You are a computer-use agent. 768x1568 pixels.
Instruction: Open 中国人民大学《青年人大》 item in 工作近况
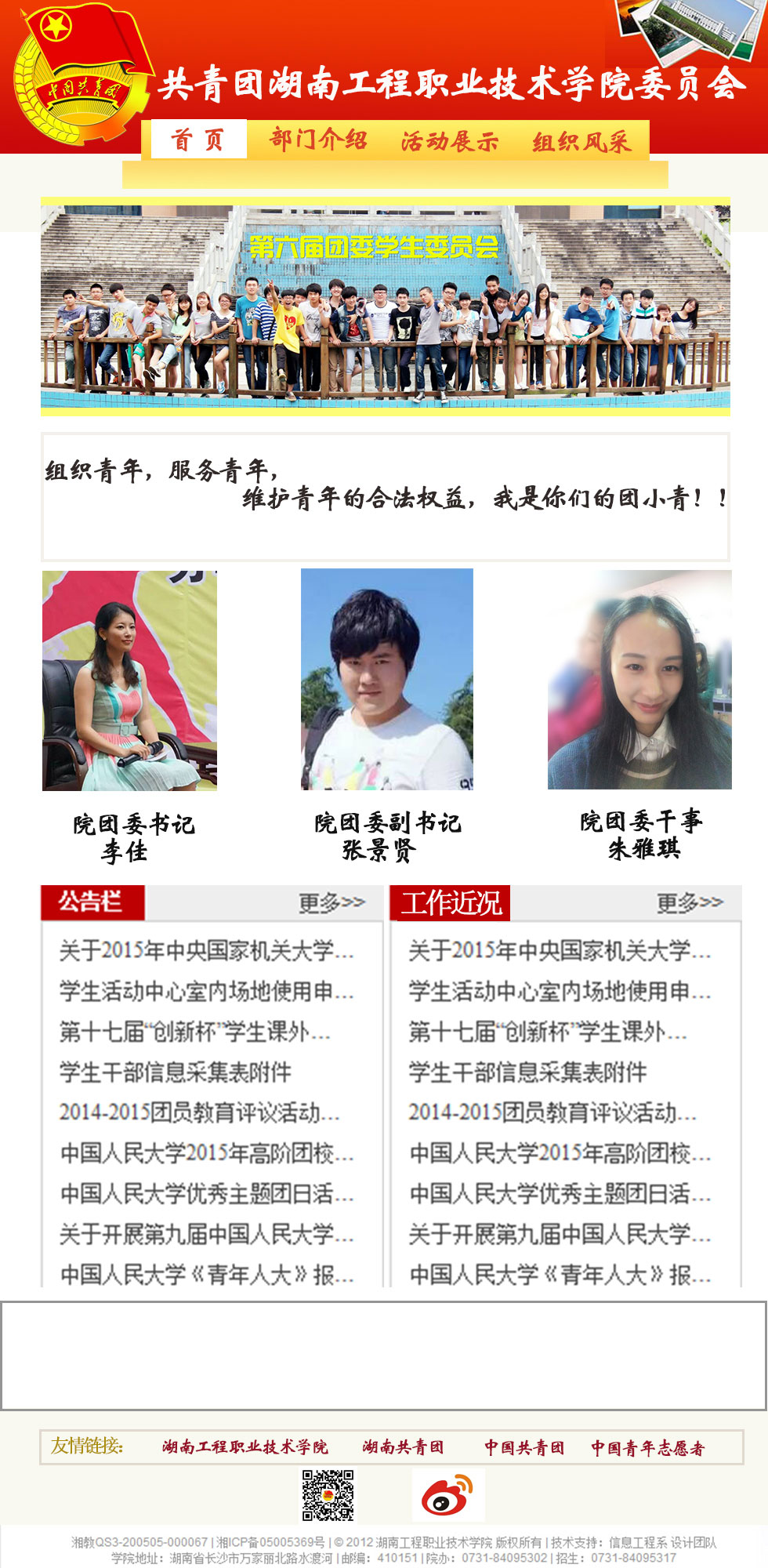[560, 1275]
